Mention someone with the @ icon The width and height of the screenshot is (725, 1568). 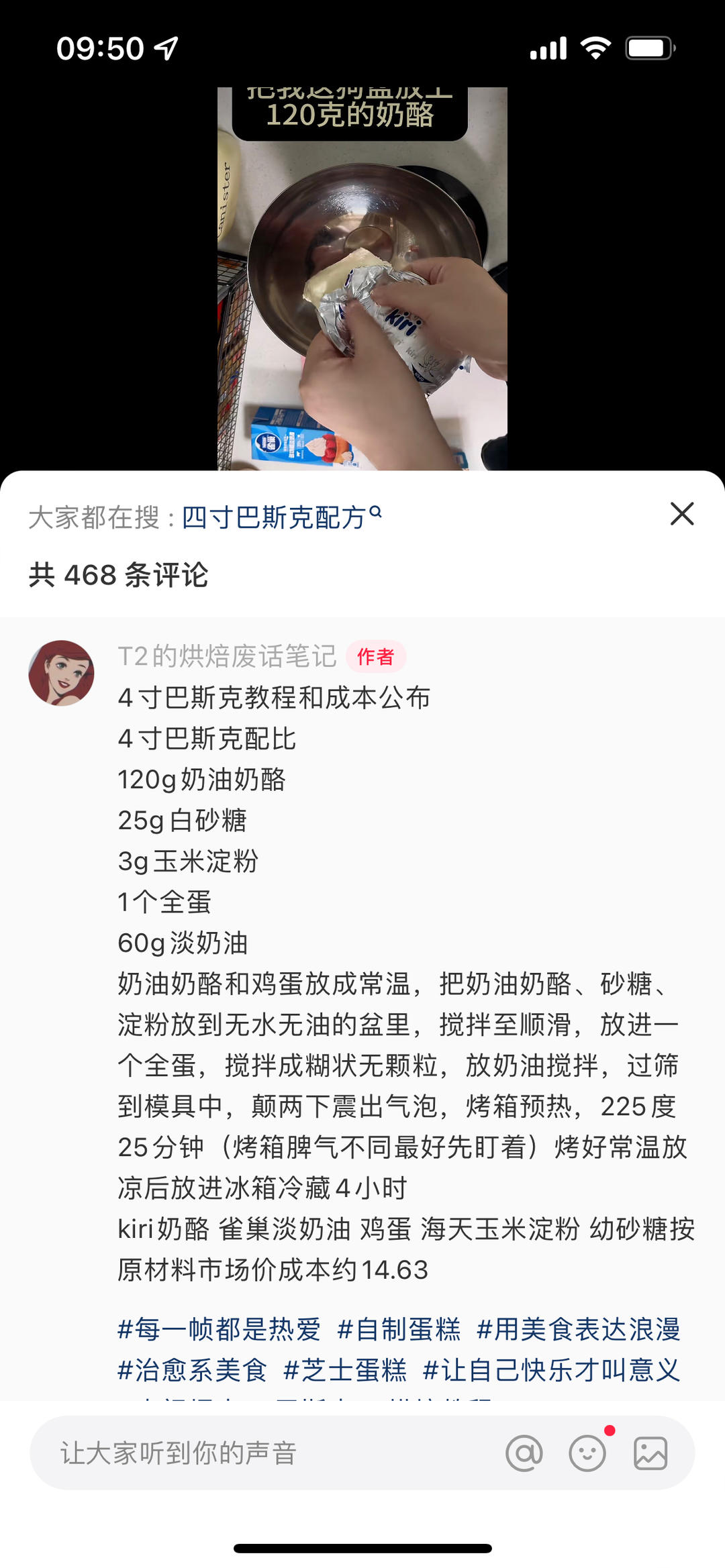click(524, 1453)
